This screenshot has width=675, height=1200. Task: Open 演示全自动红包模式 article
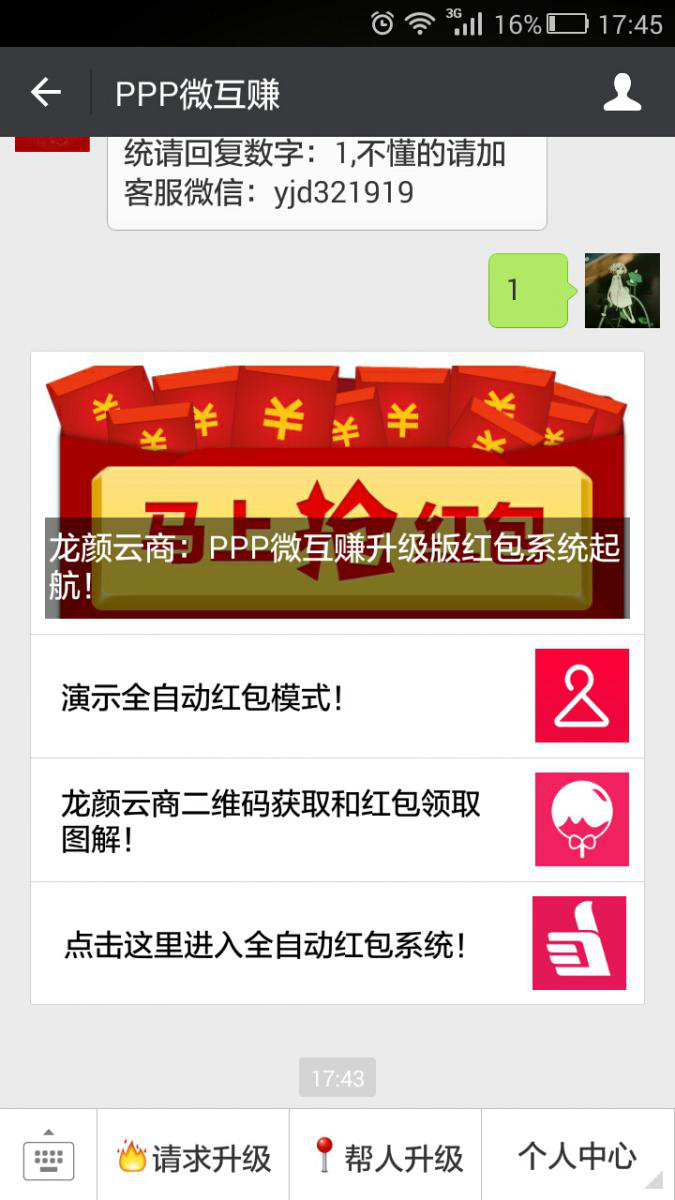pyautogui.click(x=337, y=697)
